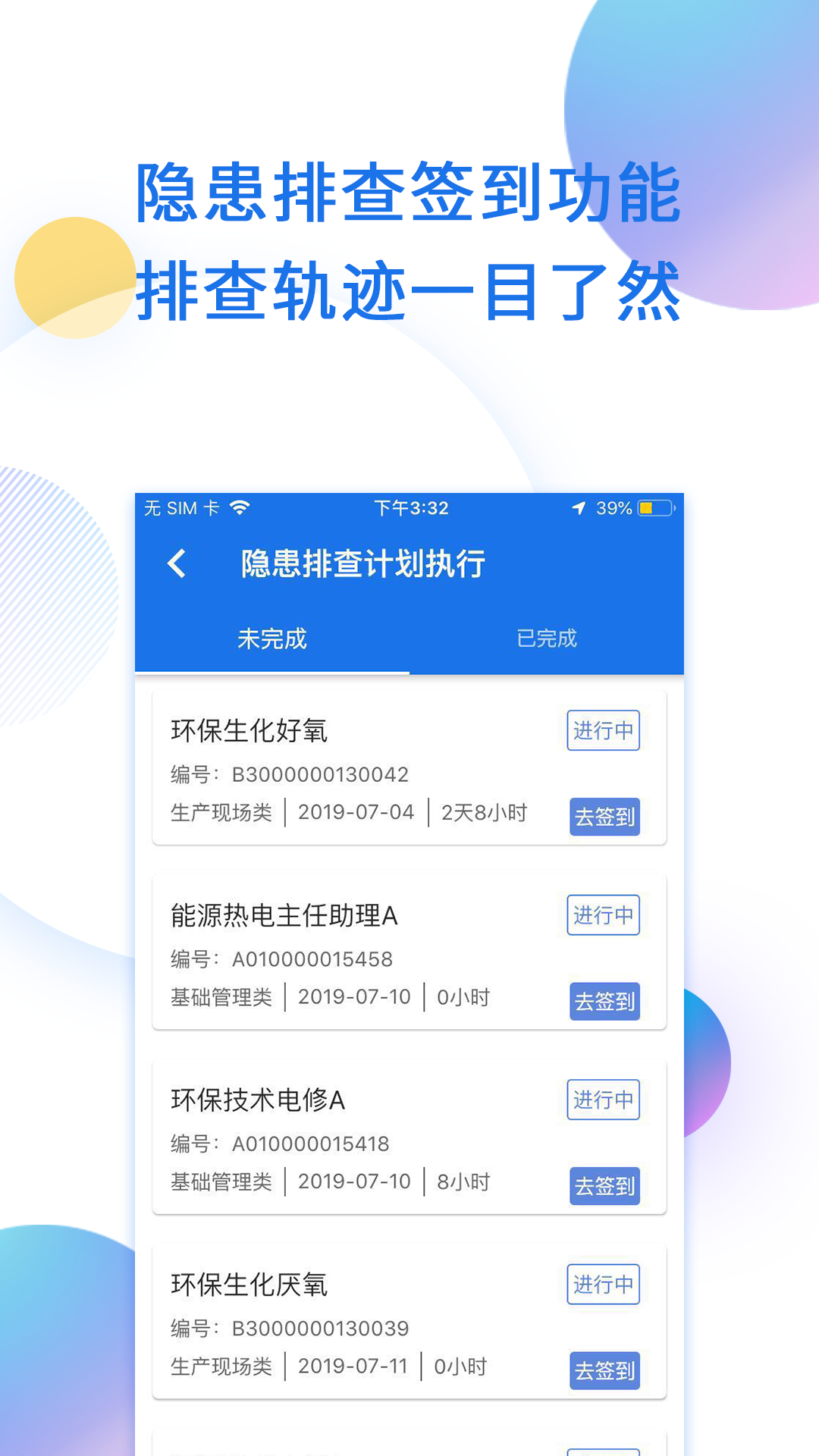Tap the 隐患排查计划执行 title bar
Screen dimensions: 819x1456
(362, 564)
